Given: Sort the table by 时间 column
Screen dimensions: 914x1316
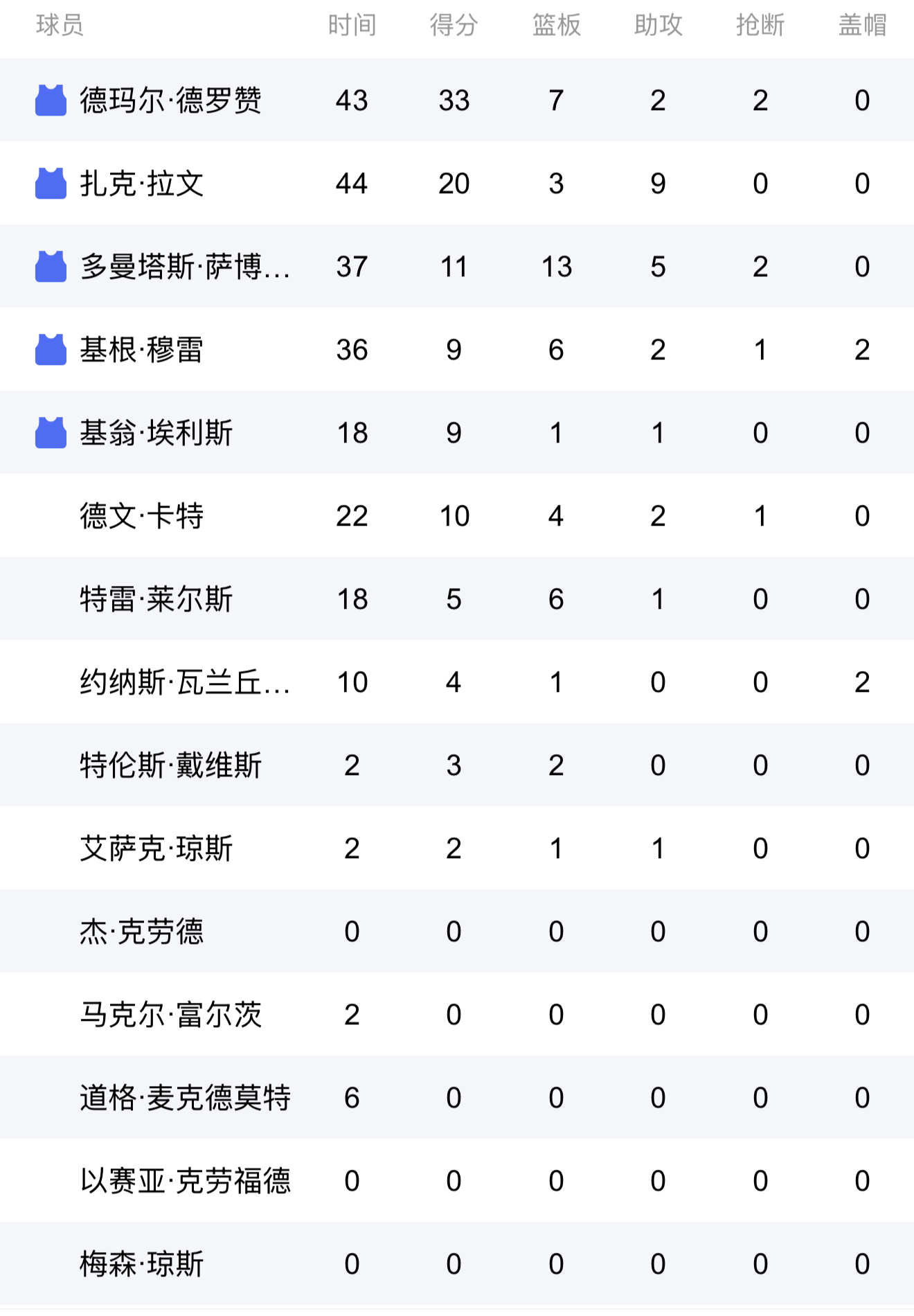Looking at the screenshot, I should [x=353, y=26].
